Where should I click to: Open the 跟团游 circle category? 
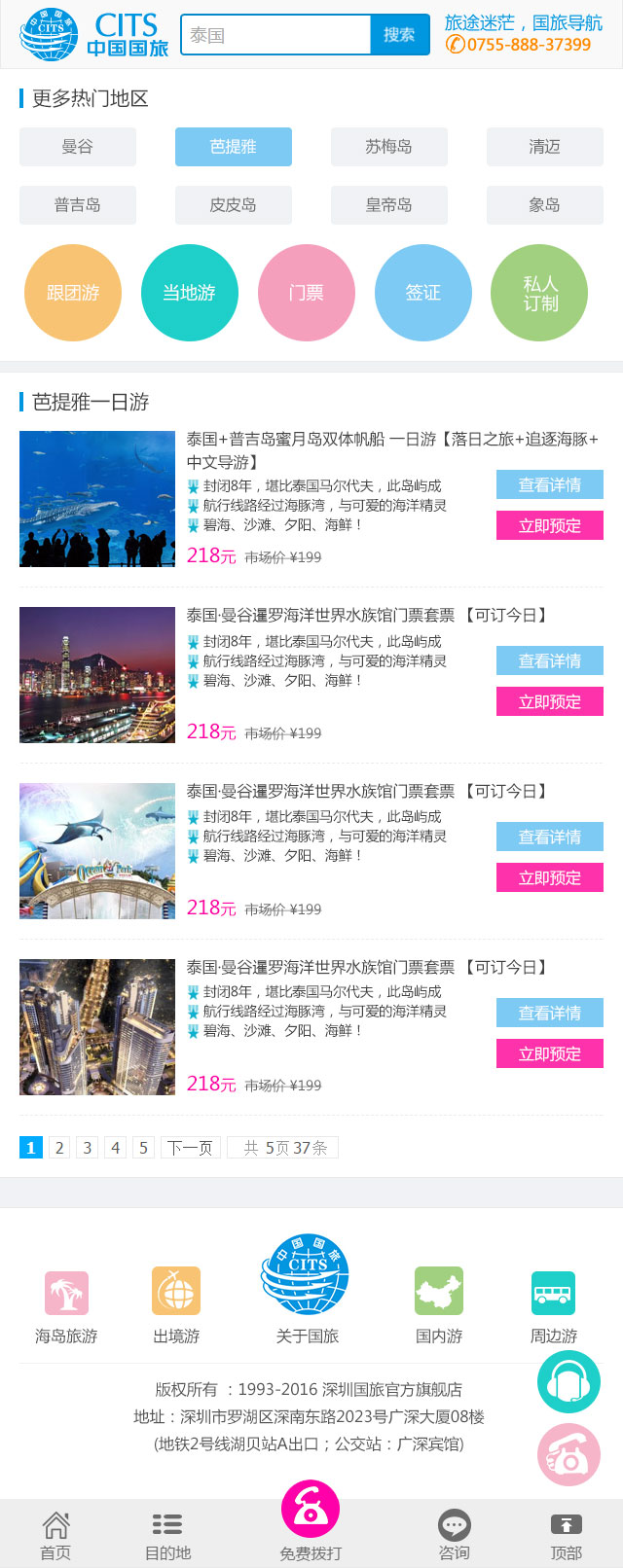tap(73, 293)
